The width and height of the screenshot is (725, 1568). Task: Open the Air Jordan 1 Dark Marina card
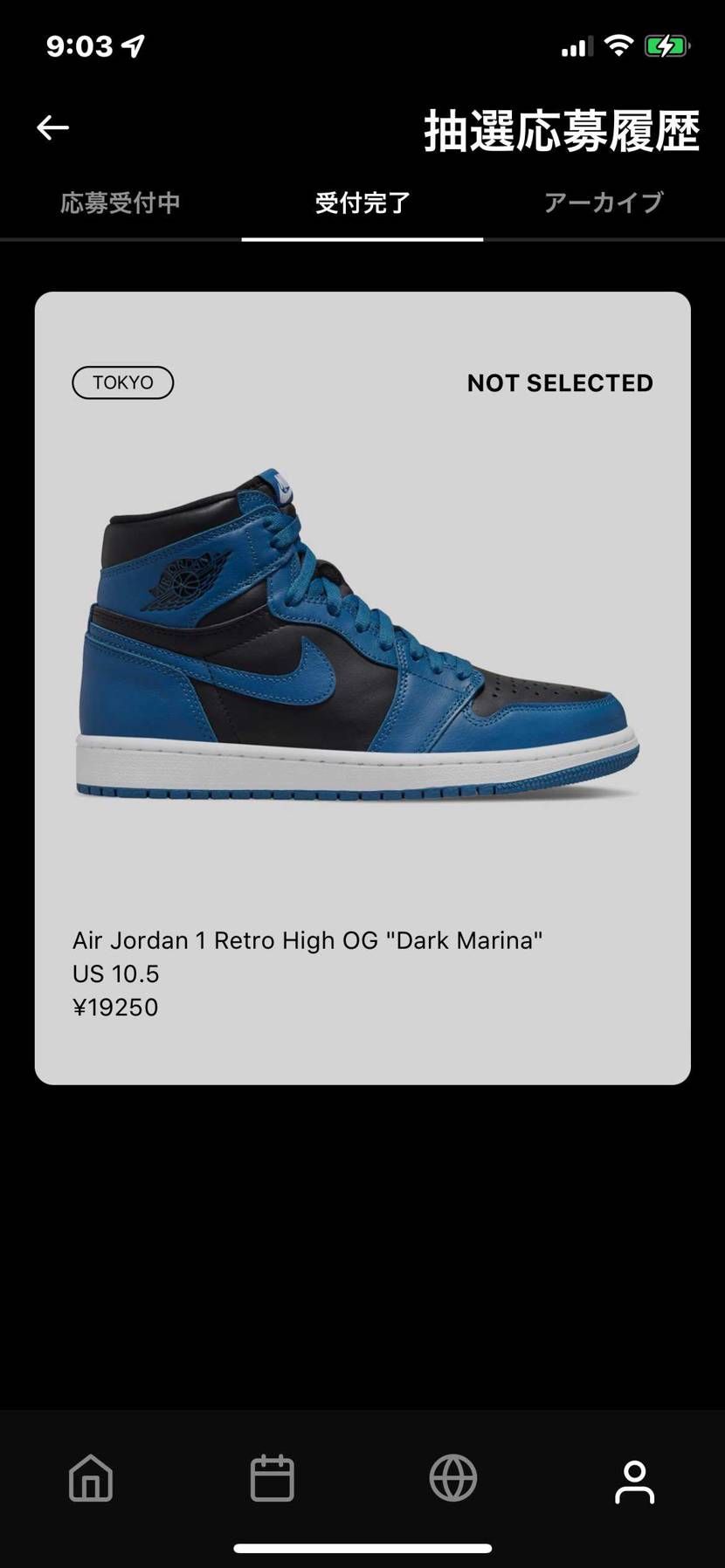pos(362,688)
